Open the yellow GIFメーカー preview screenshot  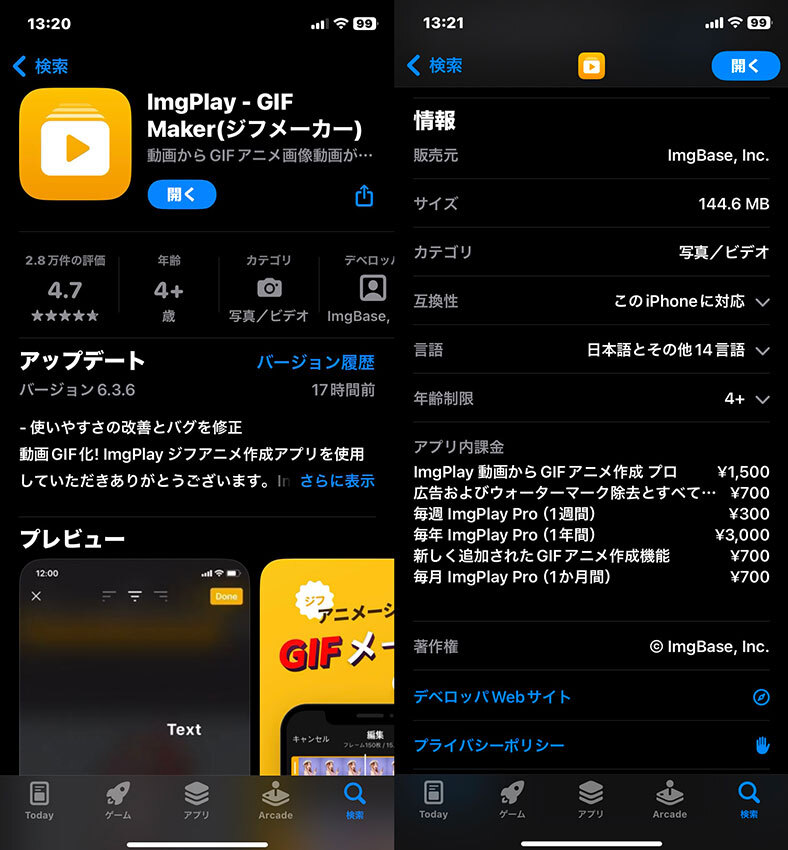tap(326, 665)
